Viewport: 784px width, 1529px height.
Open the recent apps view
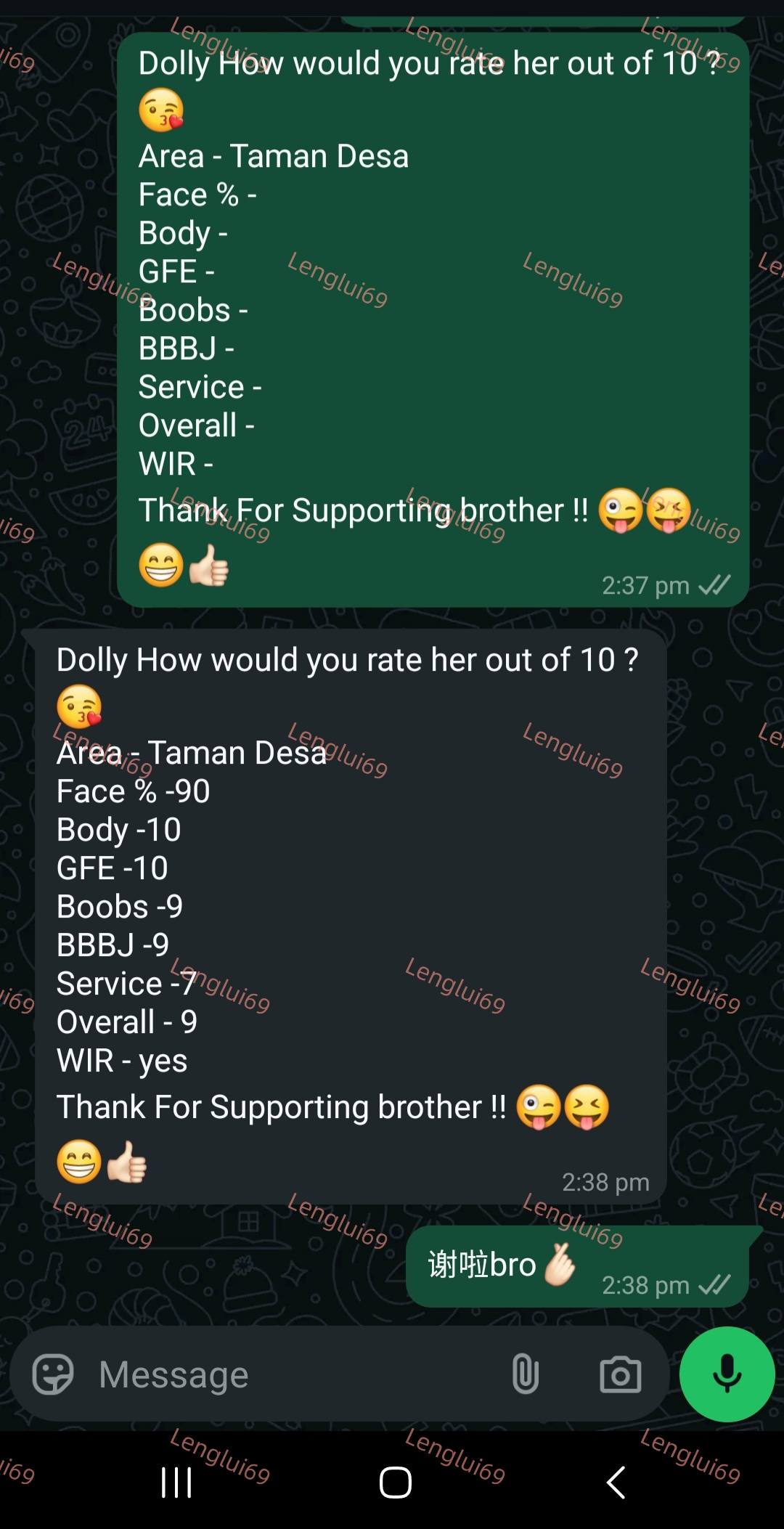pyautogui.click(x=176, y=1483)
